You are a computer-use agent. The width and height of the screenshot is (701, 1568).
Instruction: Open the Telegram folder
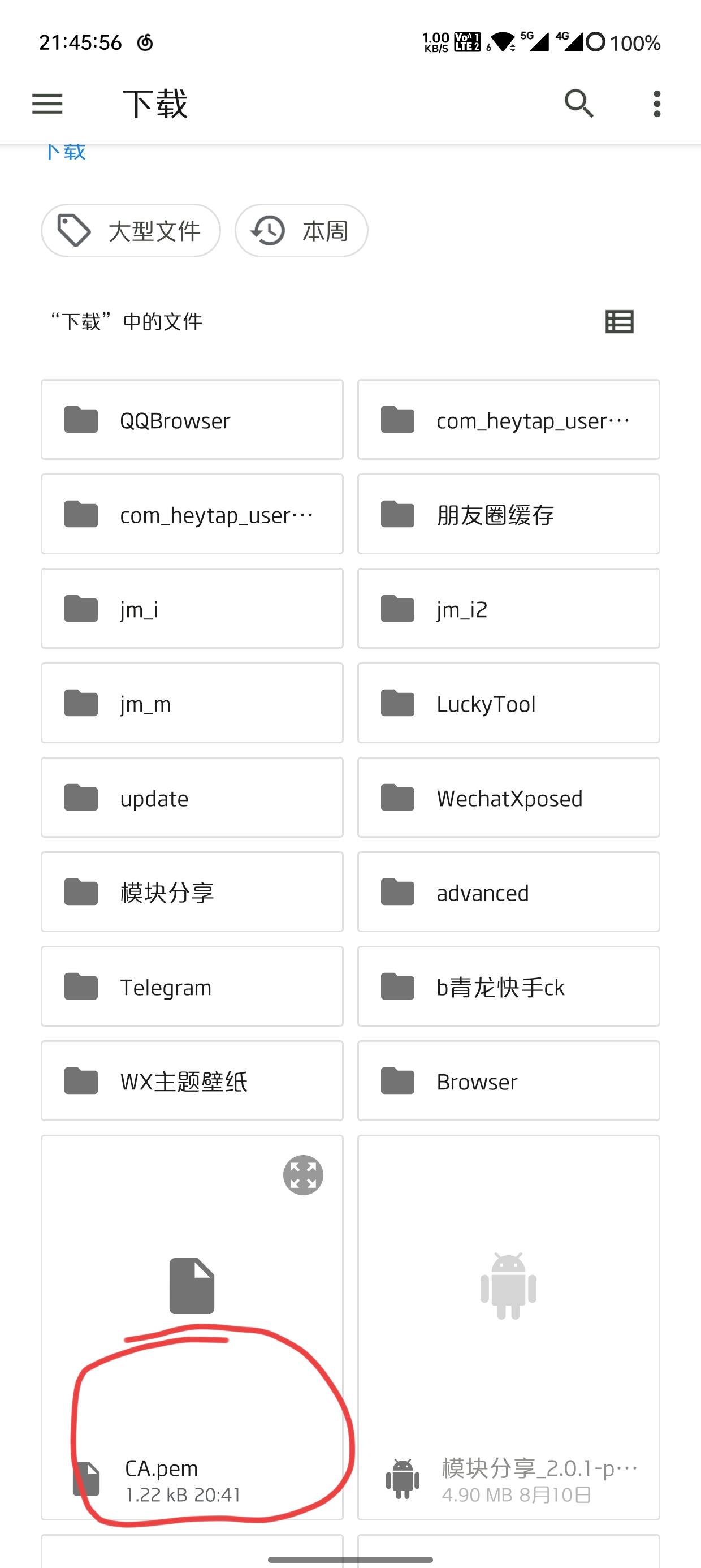(192, 986)
